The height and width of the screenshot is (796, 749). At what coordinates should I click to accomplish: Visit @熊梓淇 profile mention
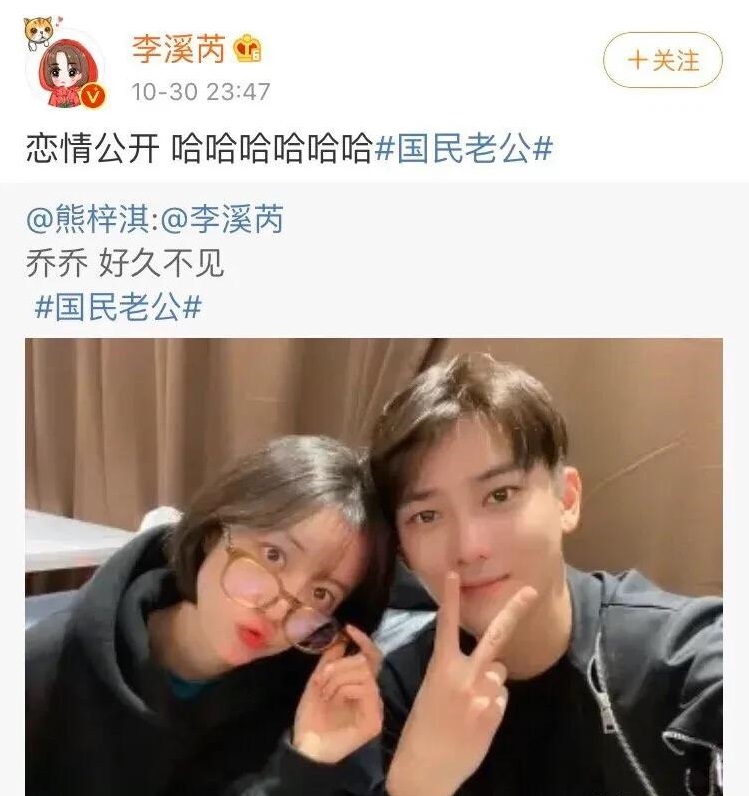coord(88,218)
